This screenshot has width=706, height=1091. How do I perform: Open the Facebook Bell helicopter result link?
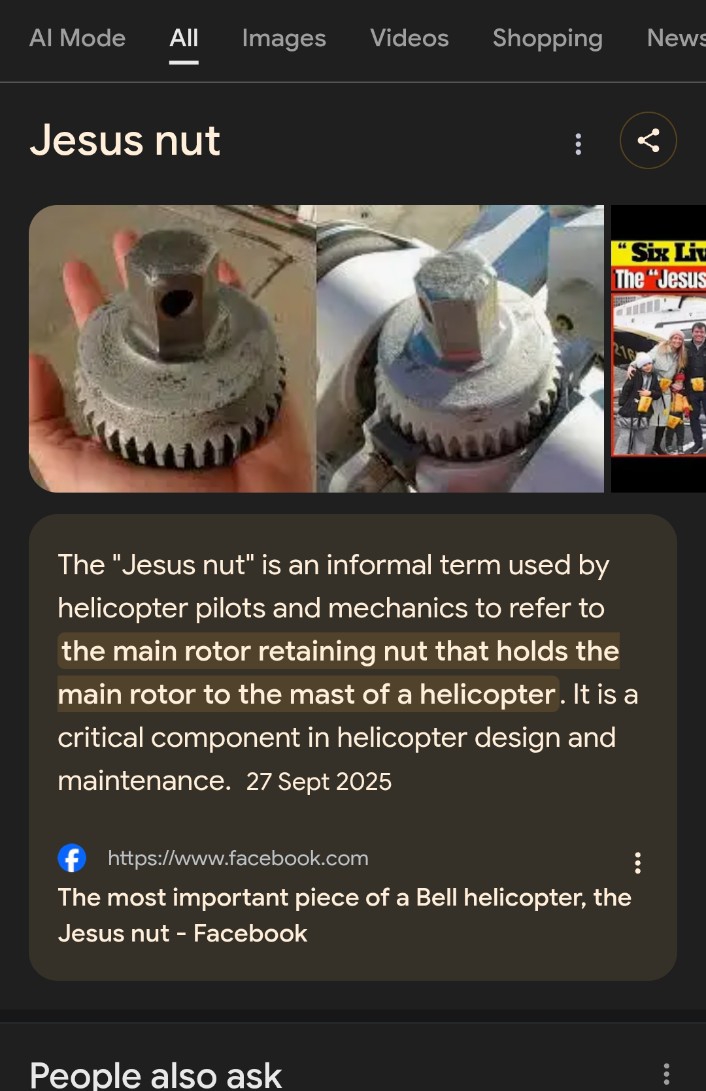(343, 914)
